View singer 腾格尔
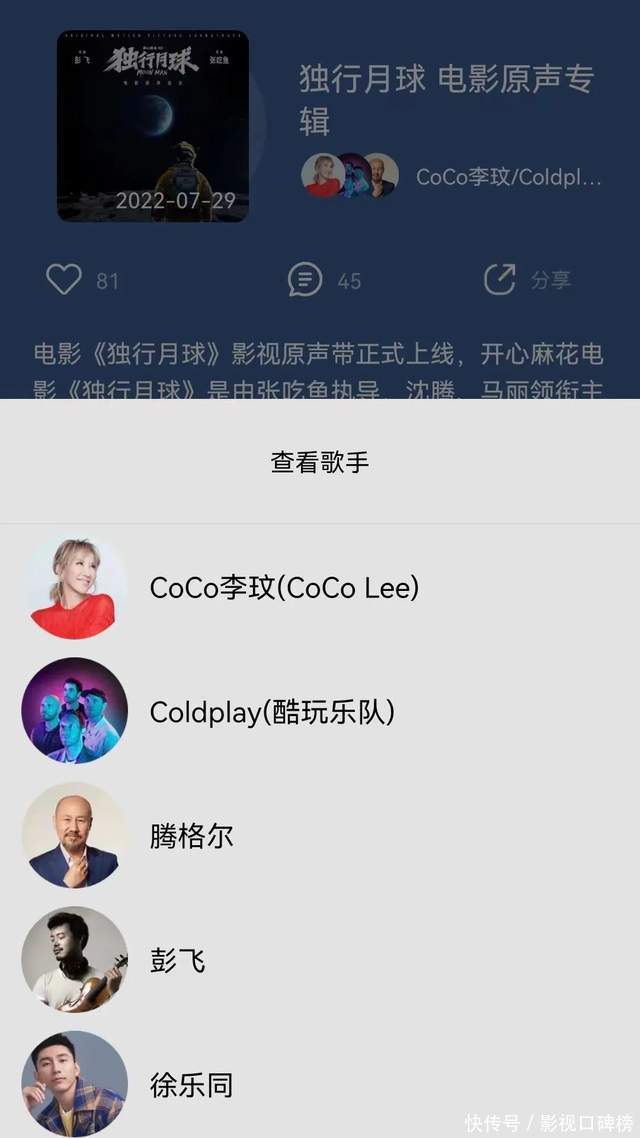This screenshot has height=1138, width=640. tap(191, 836)
